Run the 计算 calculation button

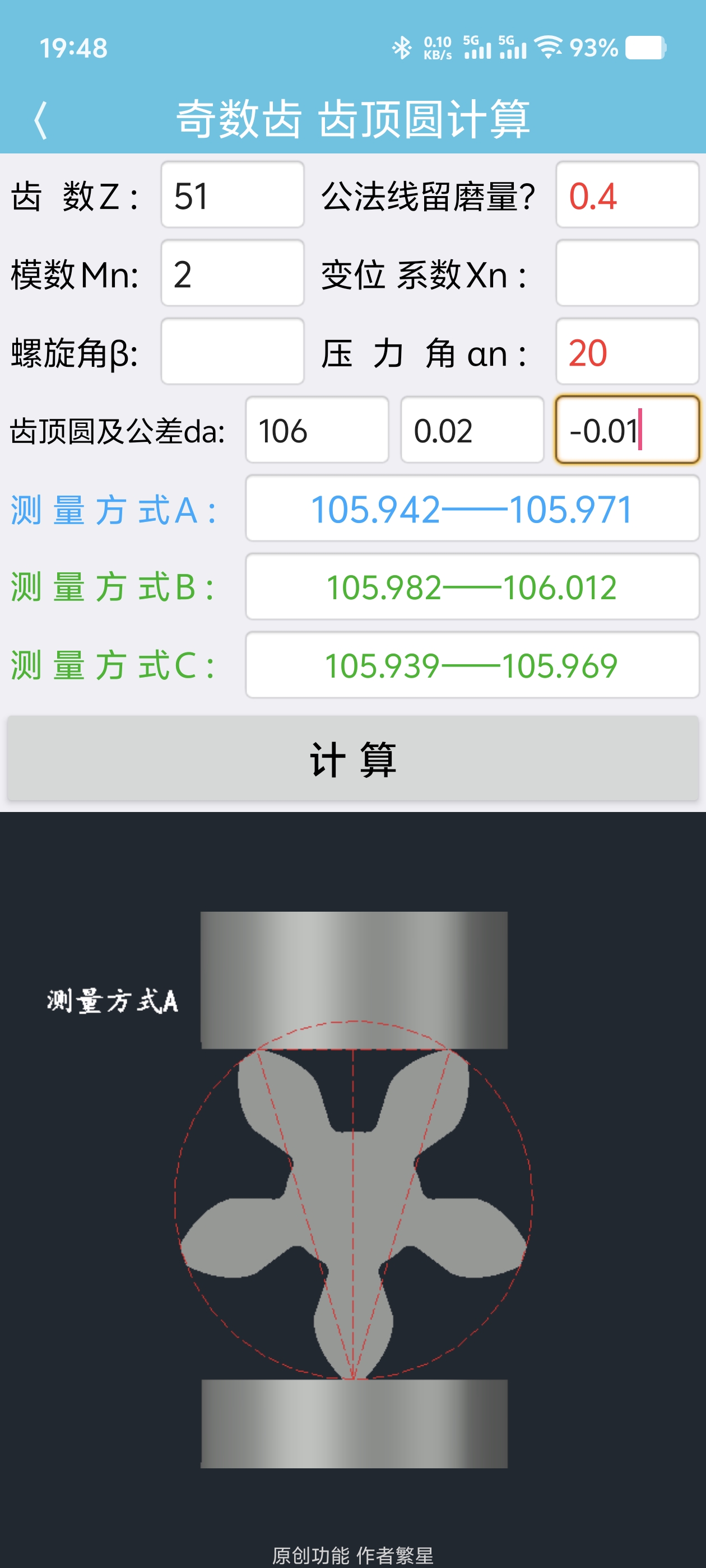click(352, 758)
